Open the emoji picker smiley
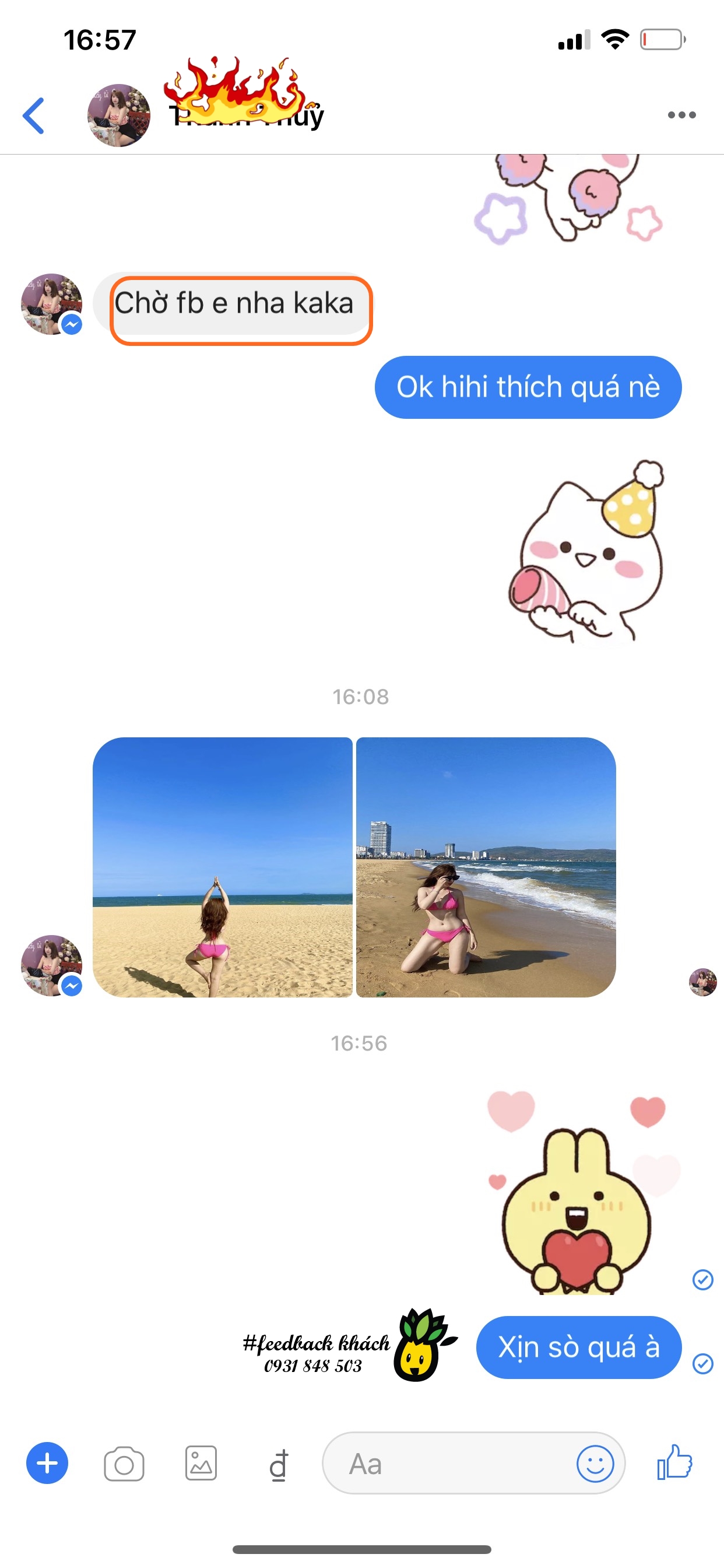Screen dimensions: 724x1568 click(595, 1464)
